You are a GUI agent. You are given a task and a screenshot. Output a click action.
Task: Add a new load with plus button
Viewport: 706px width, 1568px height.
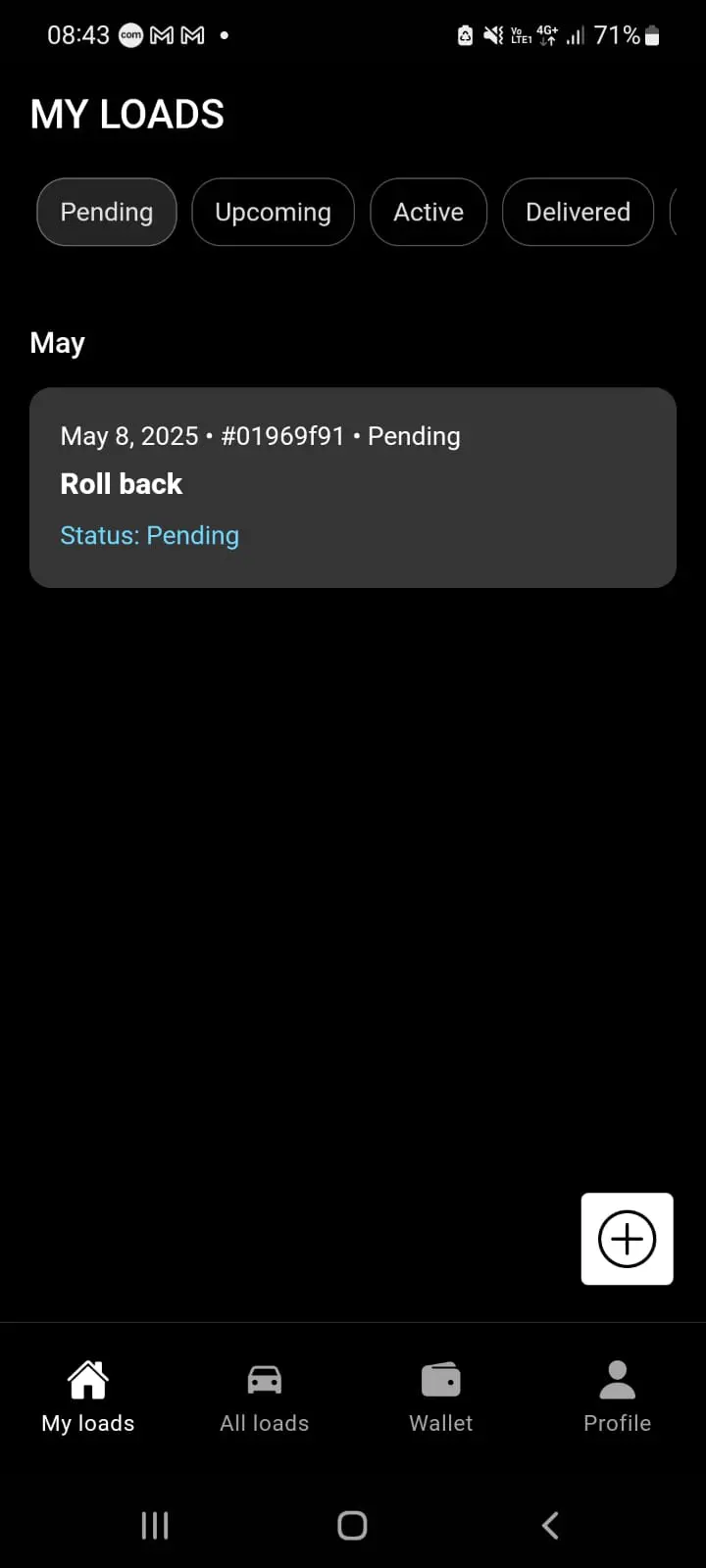(627, 1239)
